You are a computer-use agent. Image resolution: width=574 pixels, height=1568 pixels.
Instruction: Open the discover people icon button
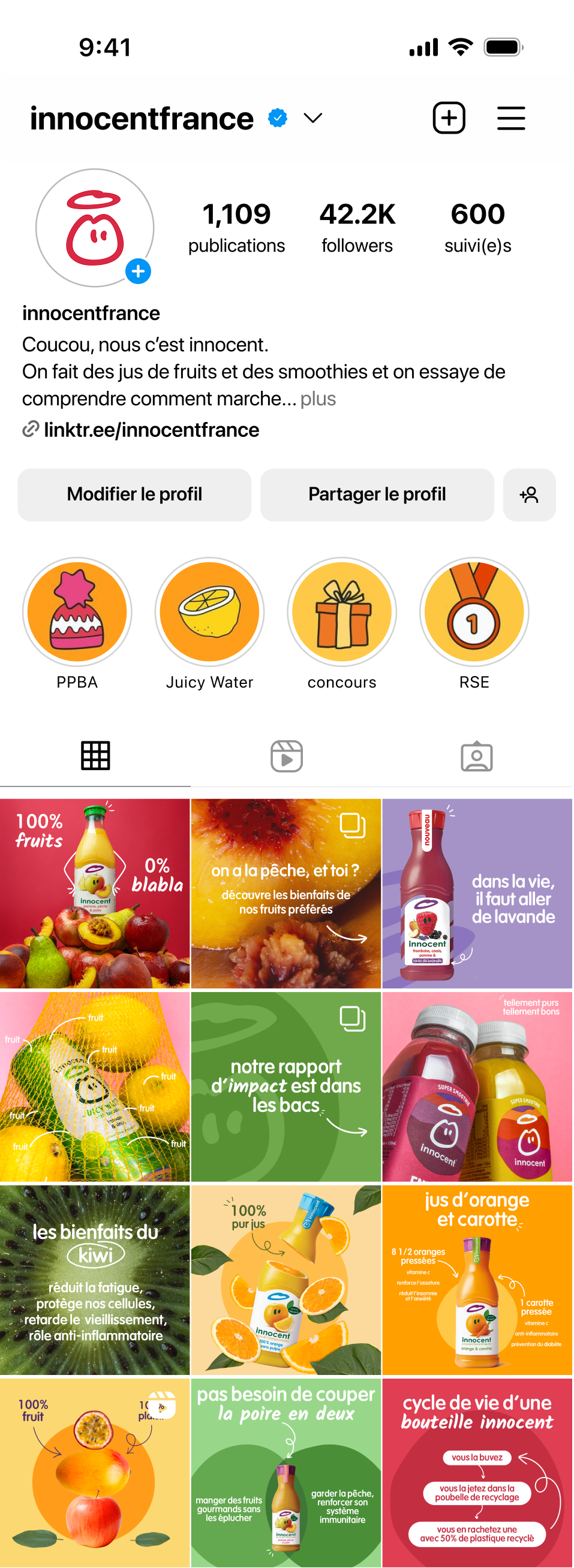(x=529, y=494)
